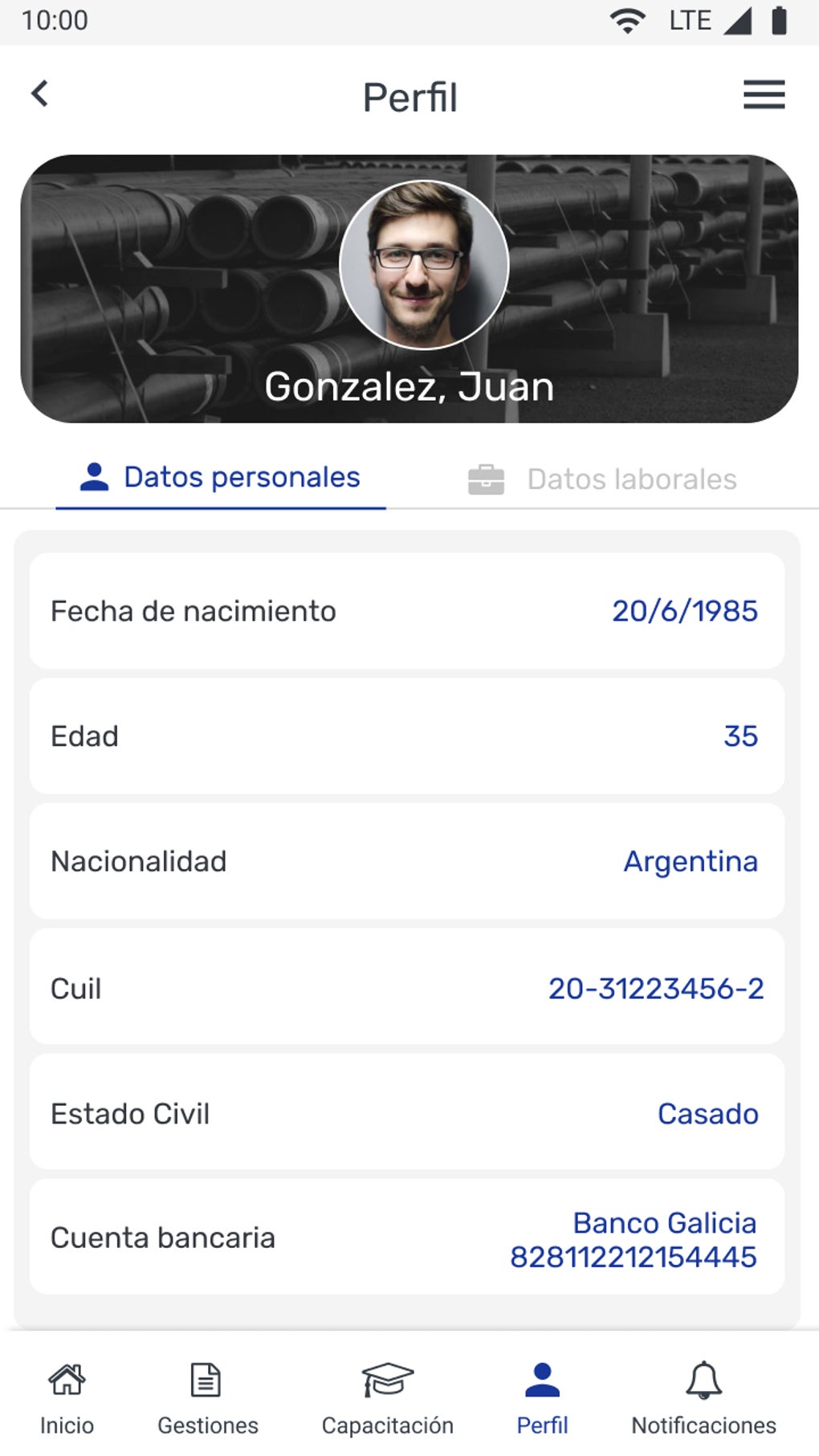Tap the Fecha de nacimiento row
The height and width of the screenshot is (1456, 819).
point(409,610)
